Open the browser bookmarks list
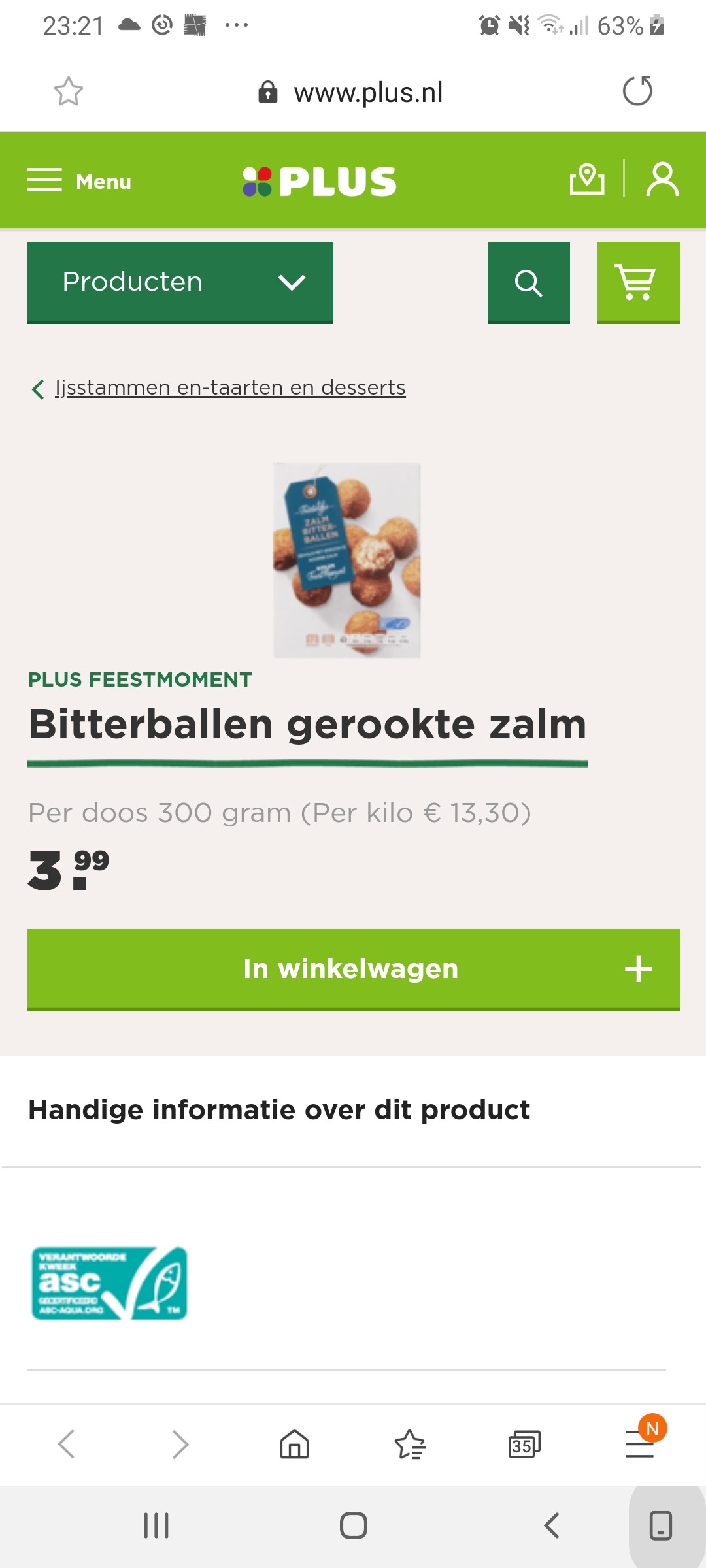 tap(410, 1444)
